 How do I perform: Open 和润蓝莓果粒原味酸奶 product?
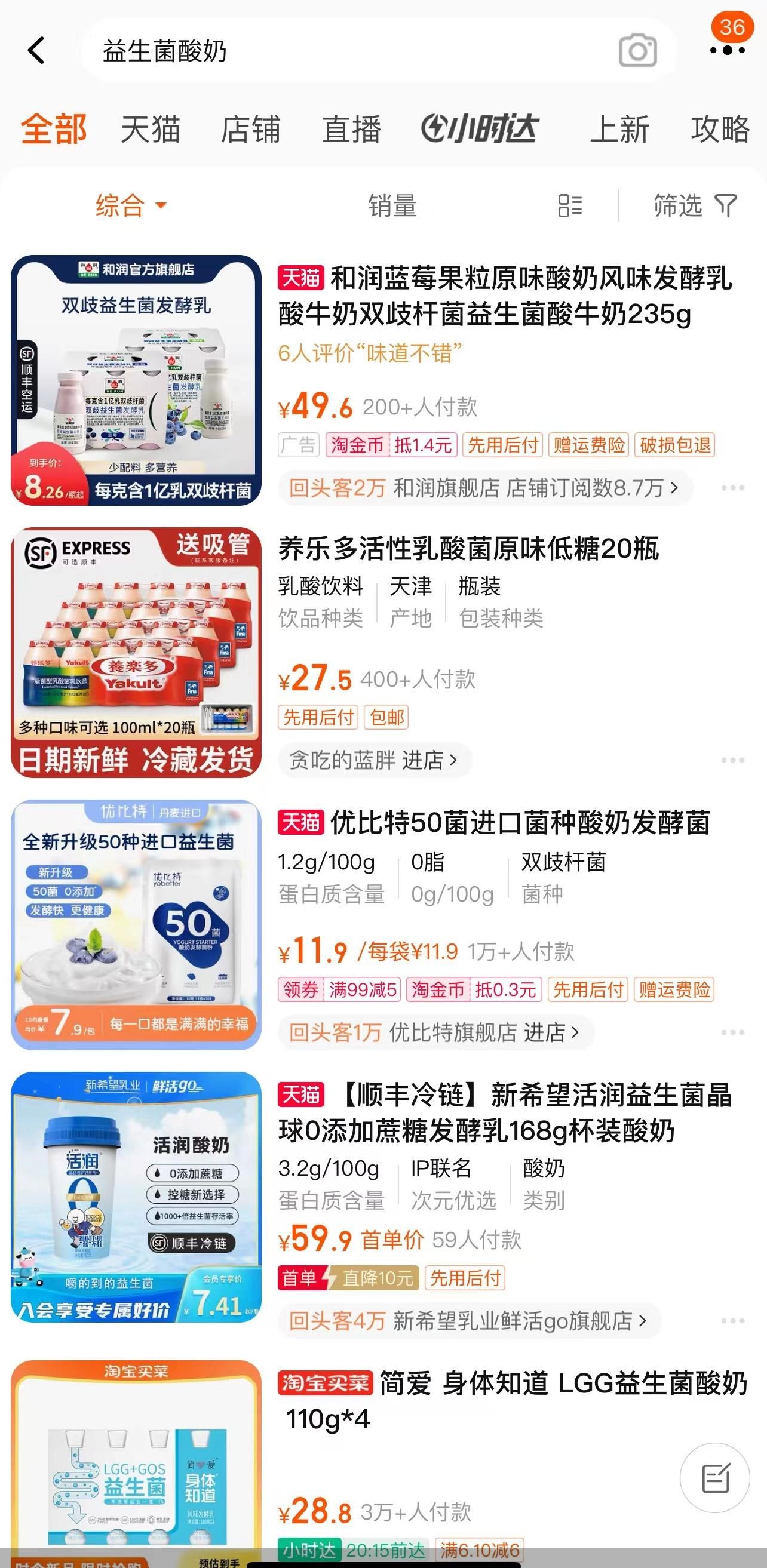coord(504,296)
